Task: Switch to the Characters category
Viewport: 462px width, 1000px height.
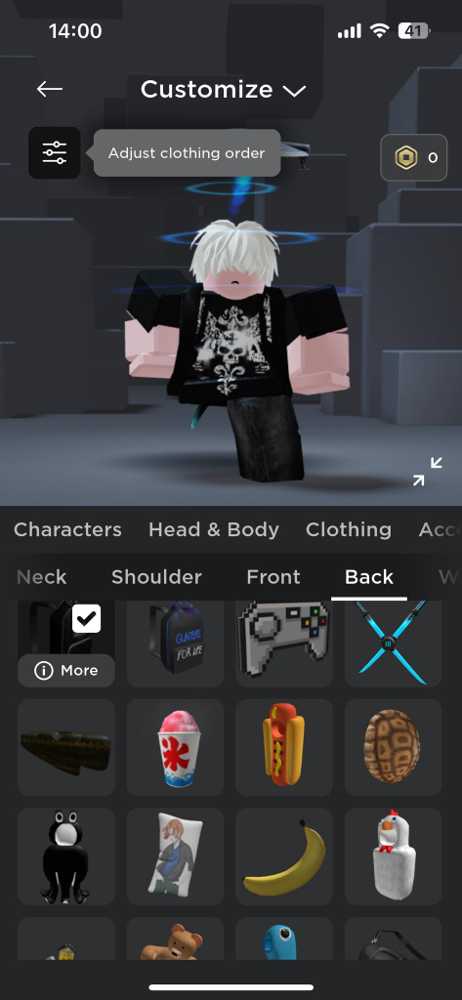Action: pos(68,529)
